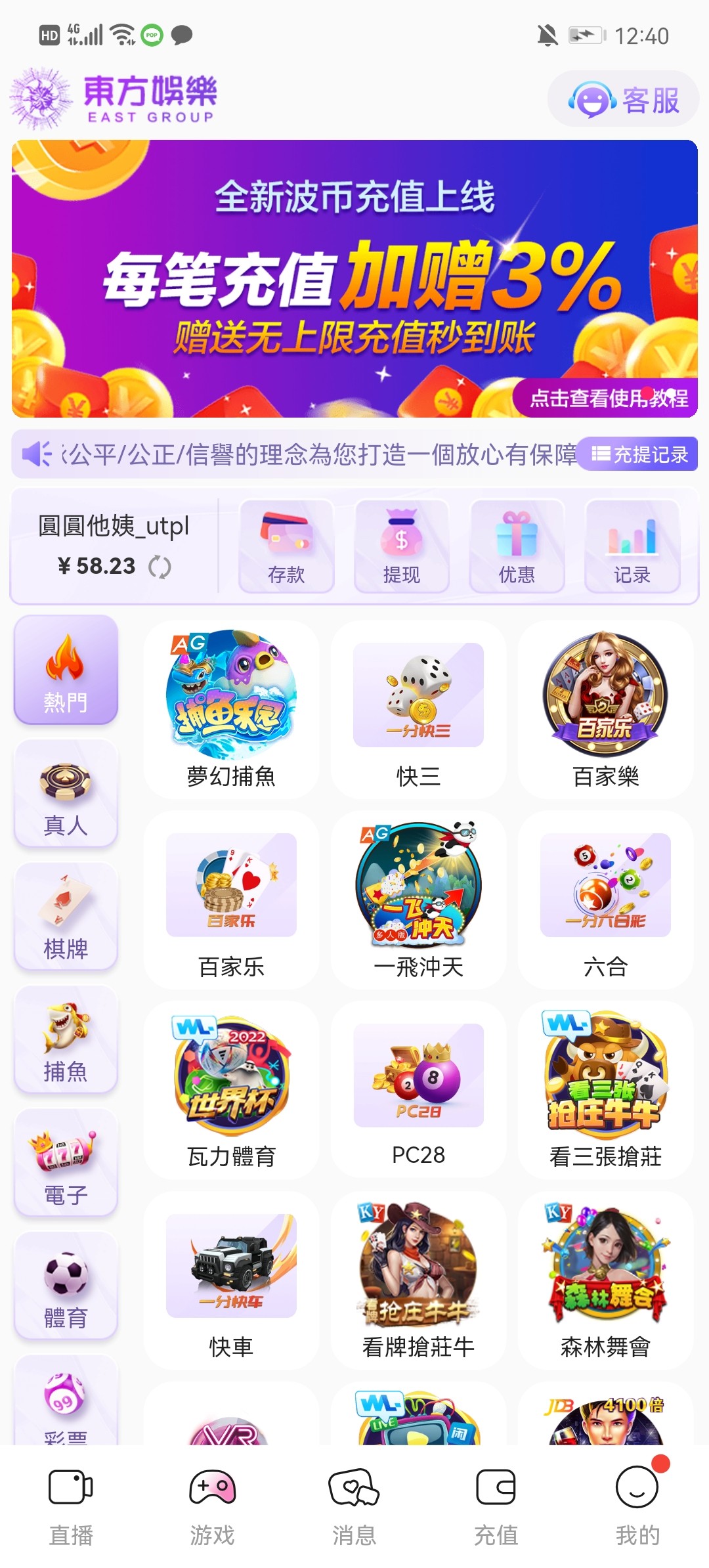
Task: Tap the 全新波币充值上线 promo banner
Action: pos(354,278)
